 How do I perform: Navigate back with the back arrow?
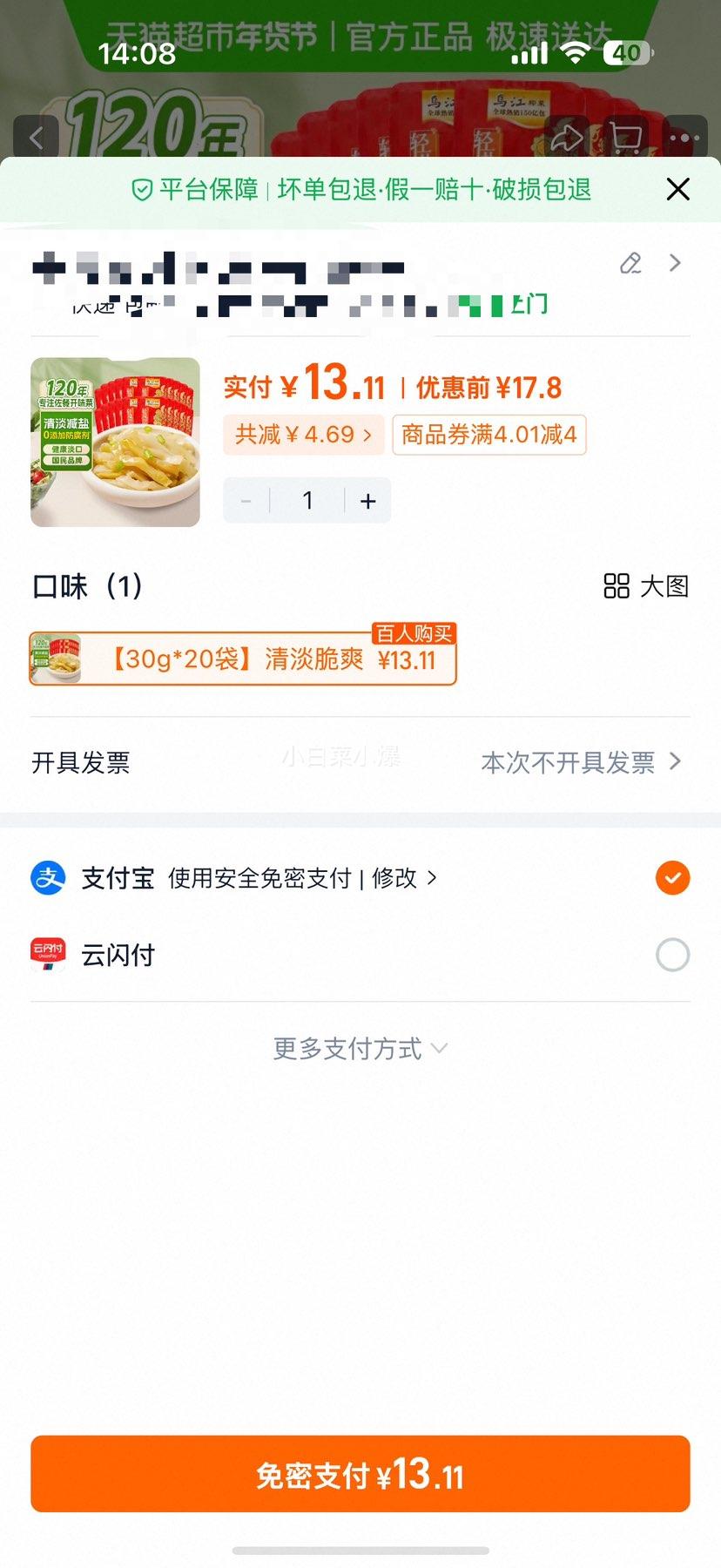tap(37, 137)
